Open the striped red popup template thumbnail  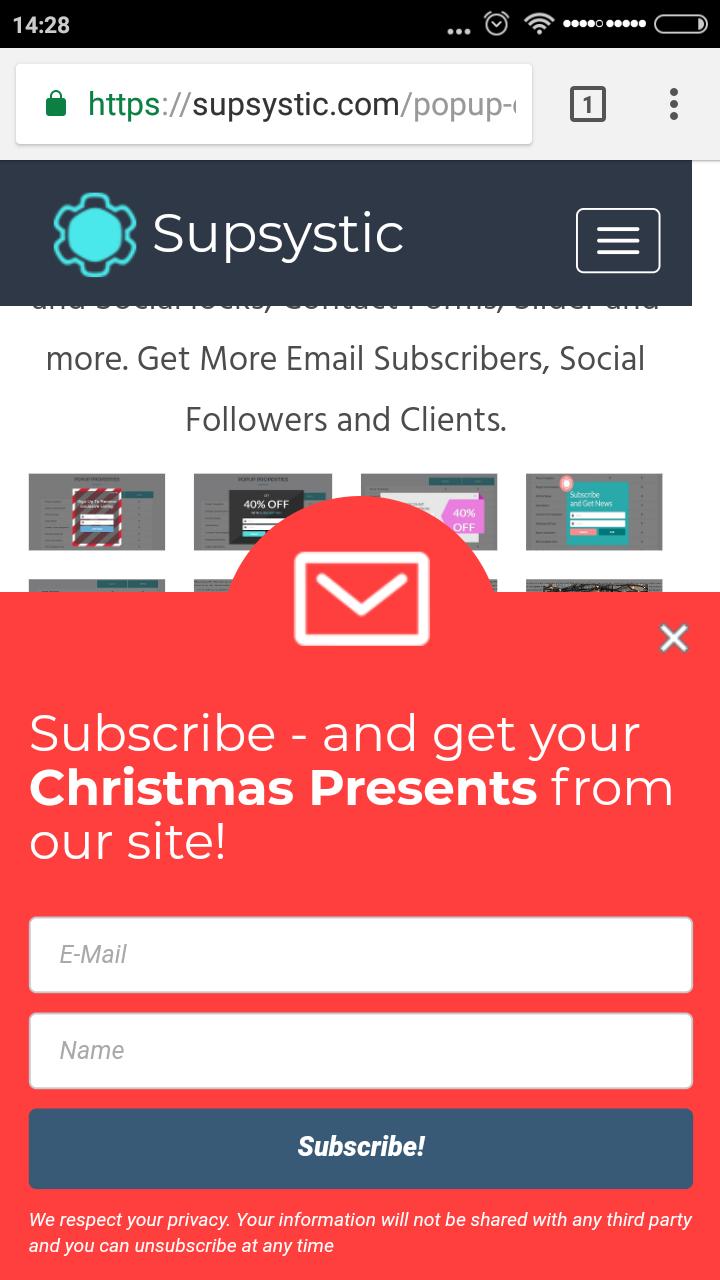(97, 511)
